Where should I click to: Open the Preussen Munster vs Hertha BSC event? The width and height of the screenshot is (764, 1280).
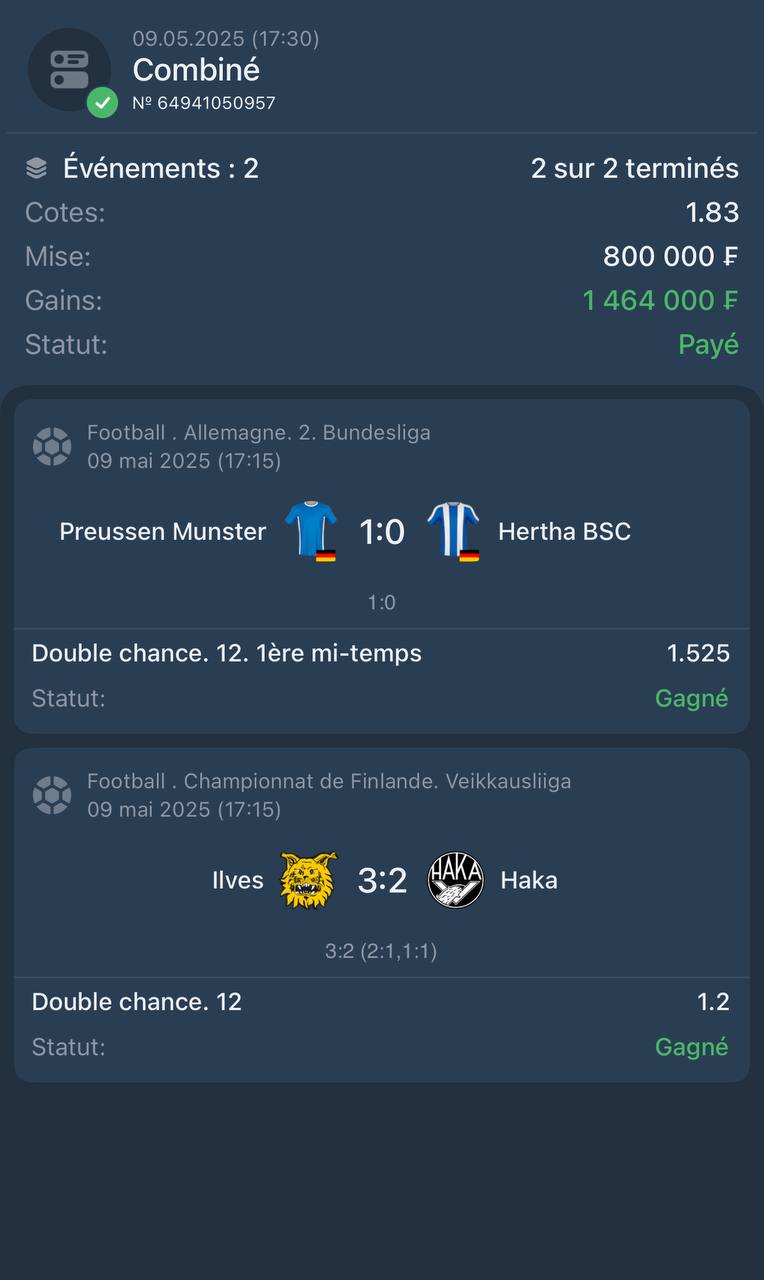click(381, 566)
